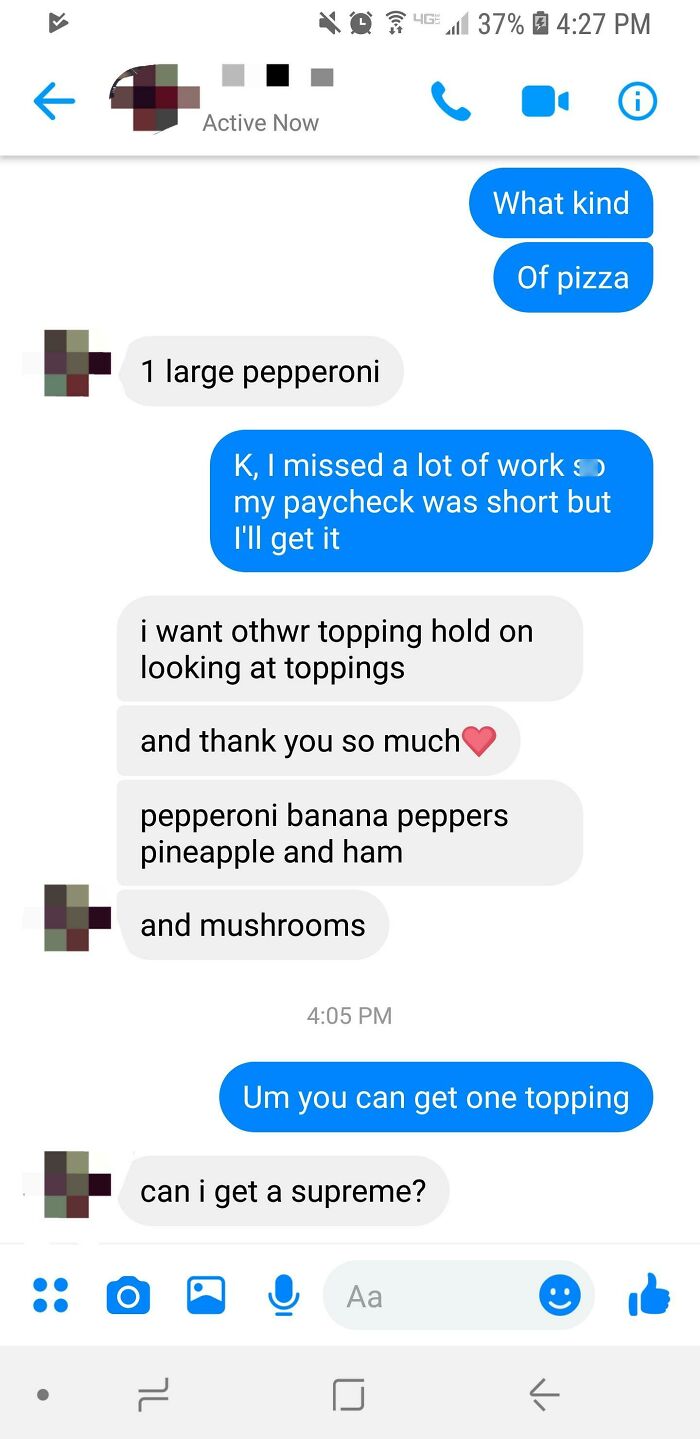Start a voice call
The height and width of the screenshot is (1439, 700).
click(x=450, y=101)
